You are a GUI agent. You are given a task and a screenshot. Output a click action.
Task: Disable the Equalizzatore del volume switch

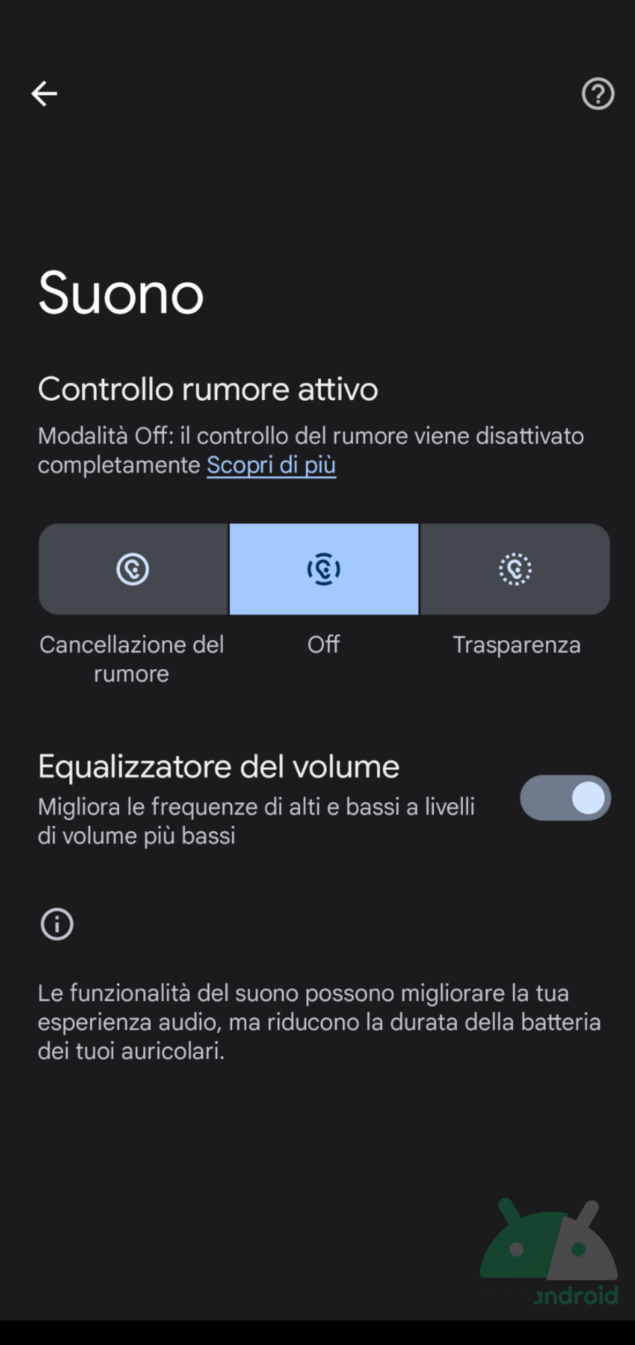tap(565, 798)
